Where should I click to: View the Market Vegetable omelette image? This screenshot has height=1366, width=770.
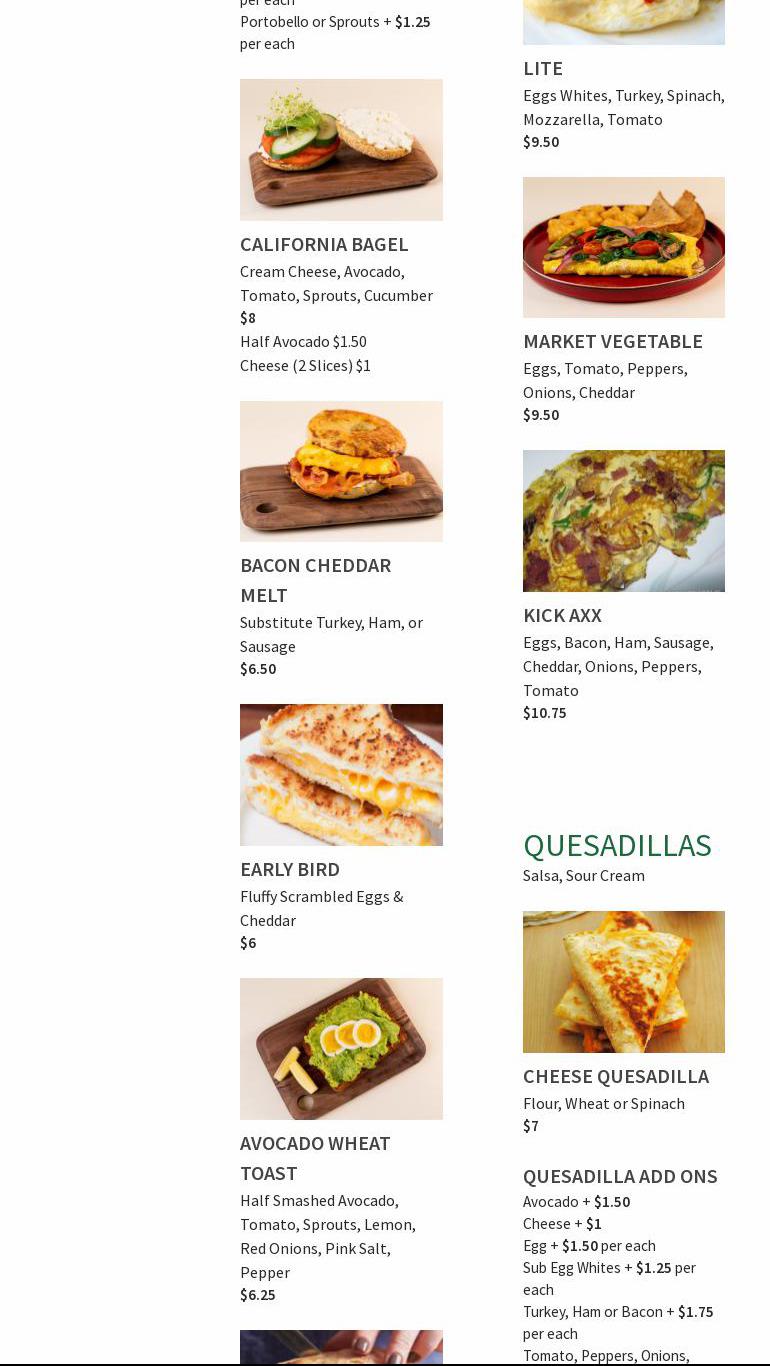pos(624,247)
